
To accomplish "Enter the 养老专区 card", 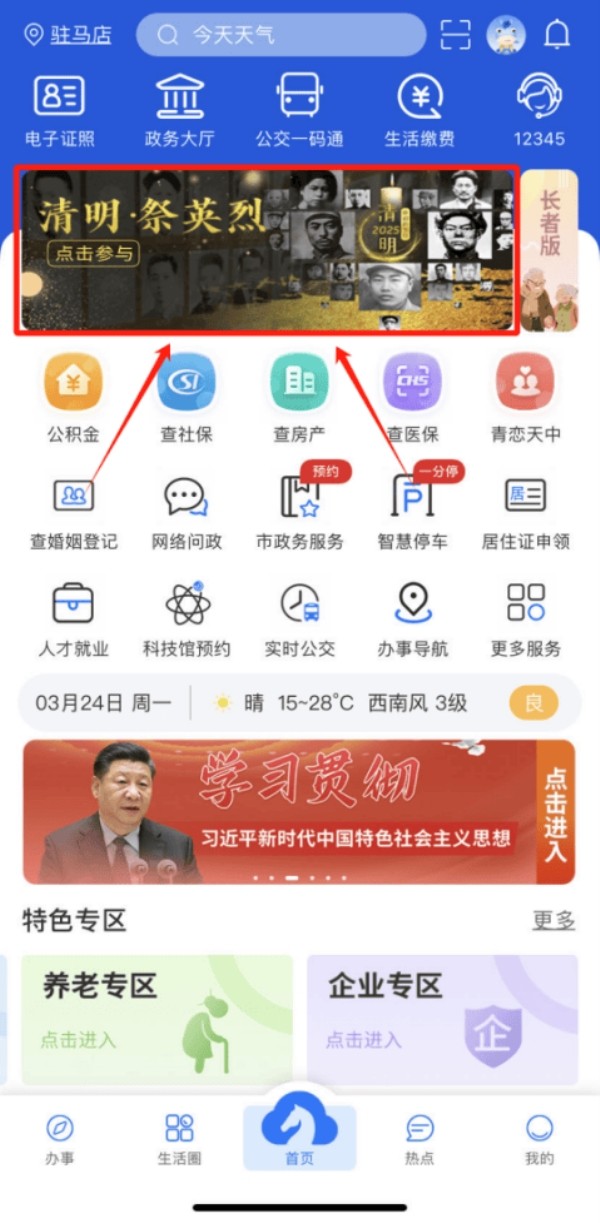I will point(156,1019).
